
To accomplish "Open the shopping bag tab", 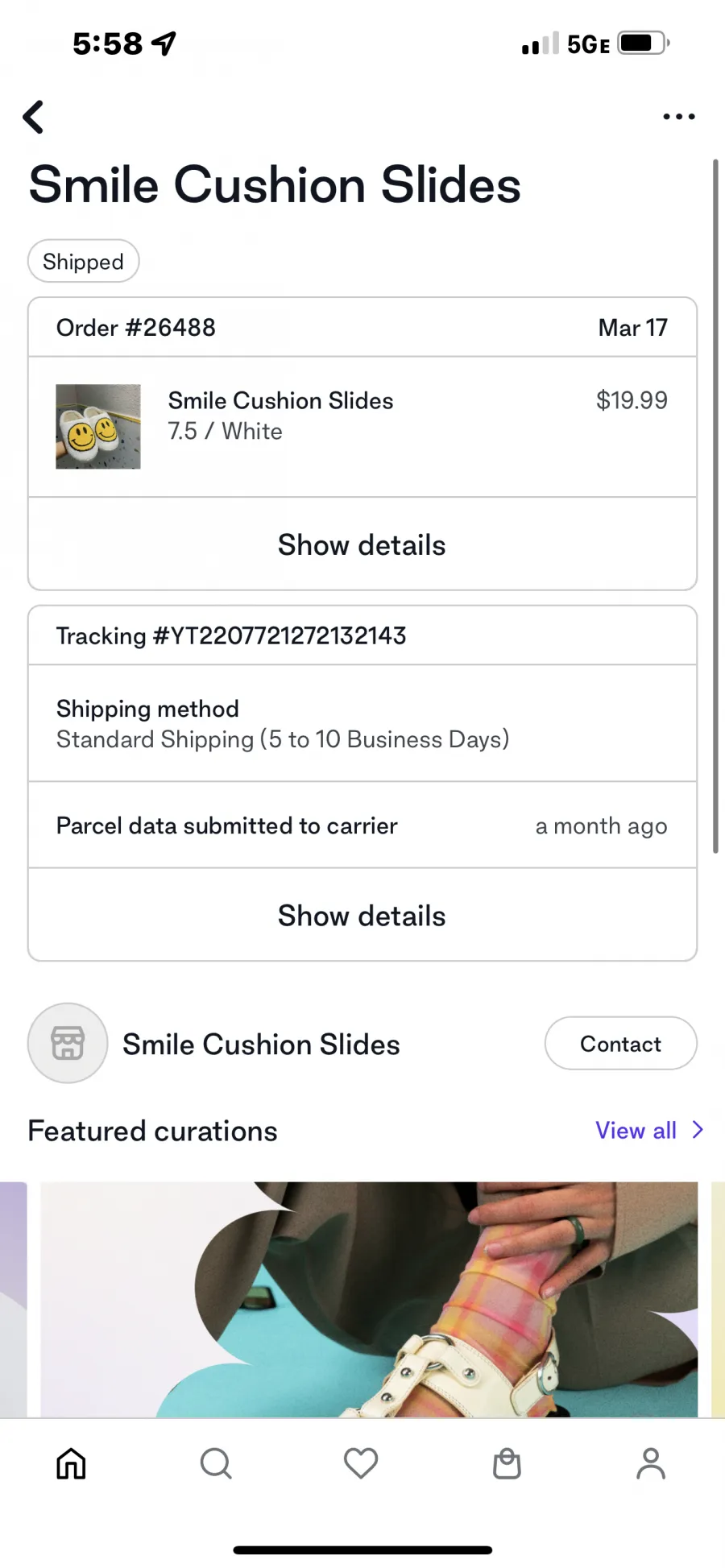I will 507,1463.
